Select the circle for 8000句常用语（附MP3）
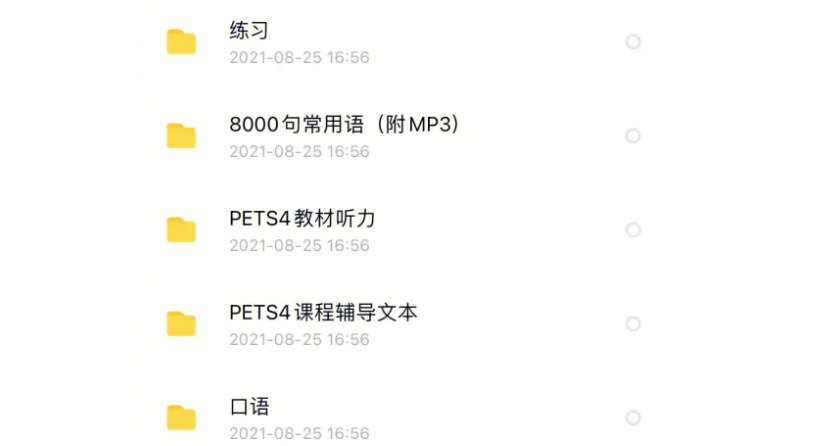 pos(633,136)
